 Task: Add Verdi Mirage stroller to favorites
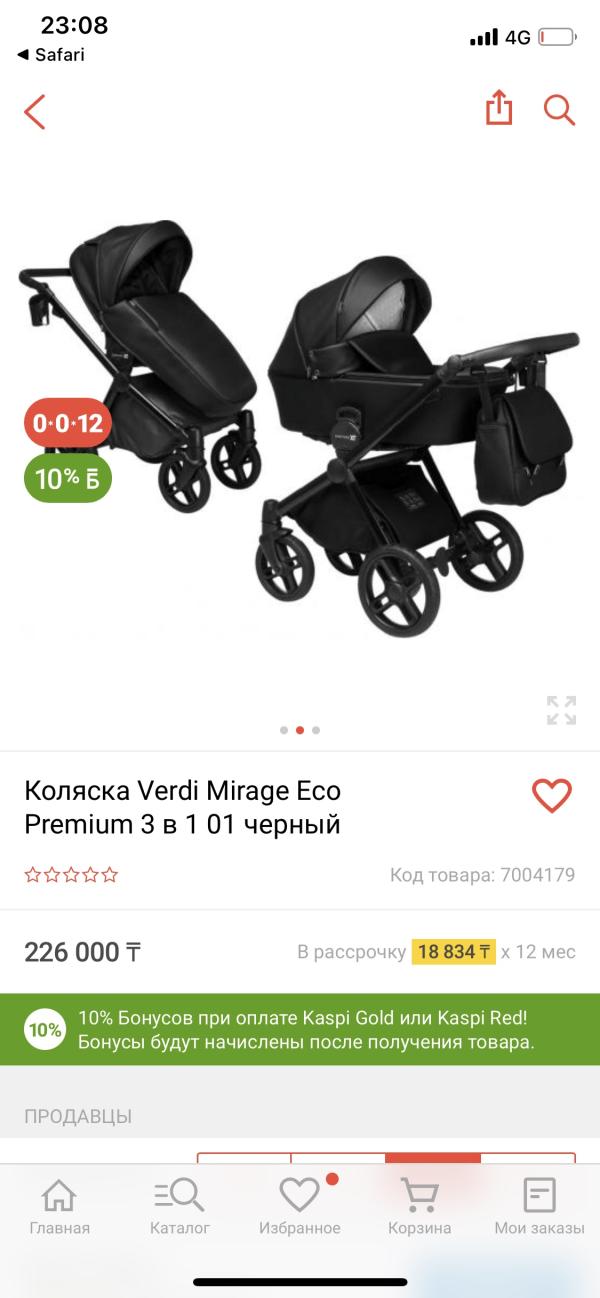[x=551, y=796]
